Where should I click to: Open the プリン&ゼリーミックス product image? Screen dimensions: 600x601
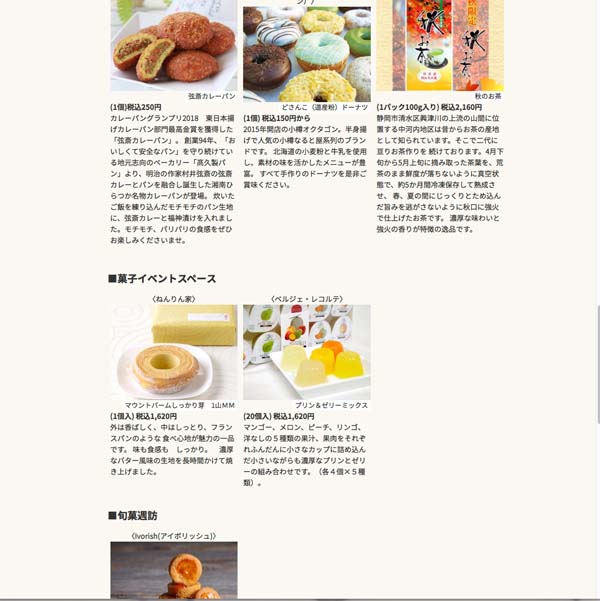(x=306, y=352)
